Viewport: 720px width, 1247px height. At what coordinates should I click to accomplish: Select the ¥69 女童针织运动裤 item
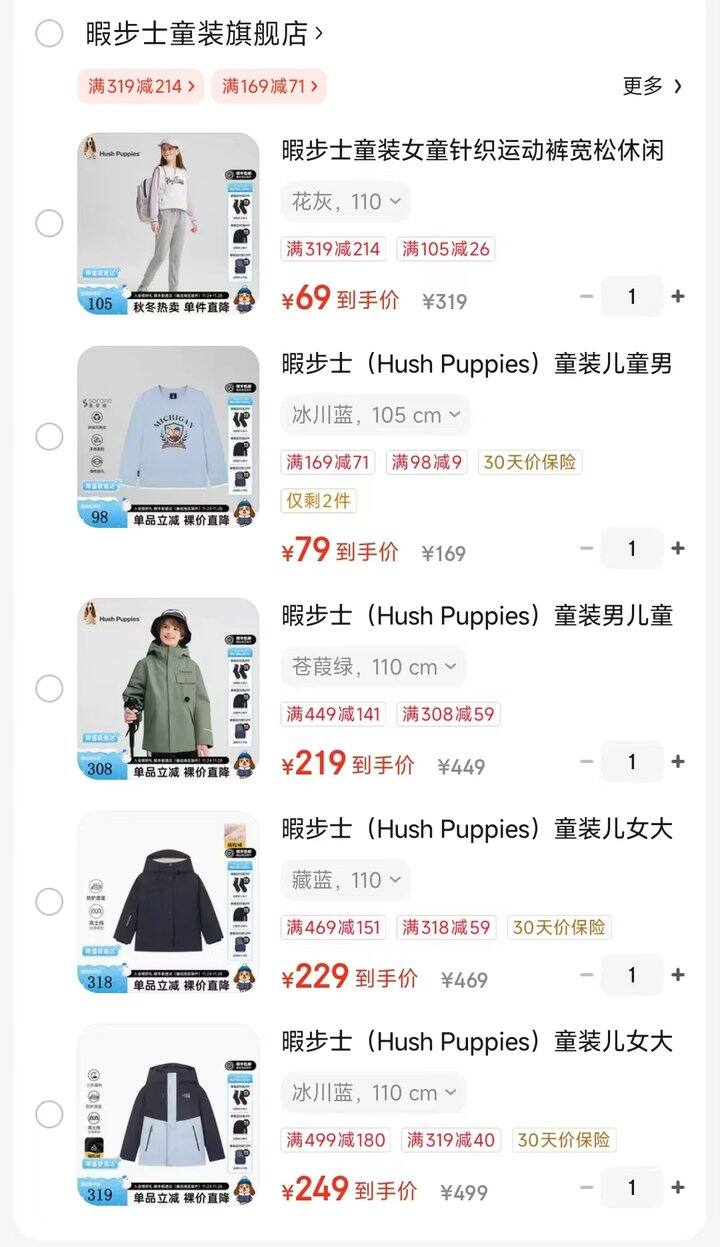[x=49, y=223]
